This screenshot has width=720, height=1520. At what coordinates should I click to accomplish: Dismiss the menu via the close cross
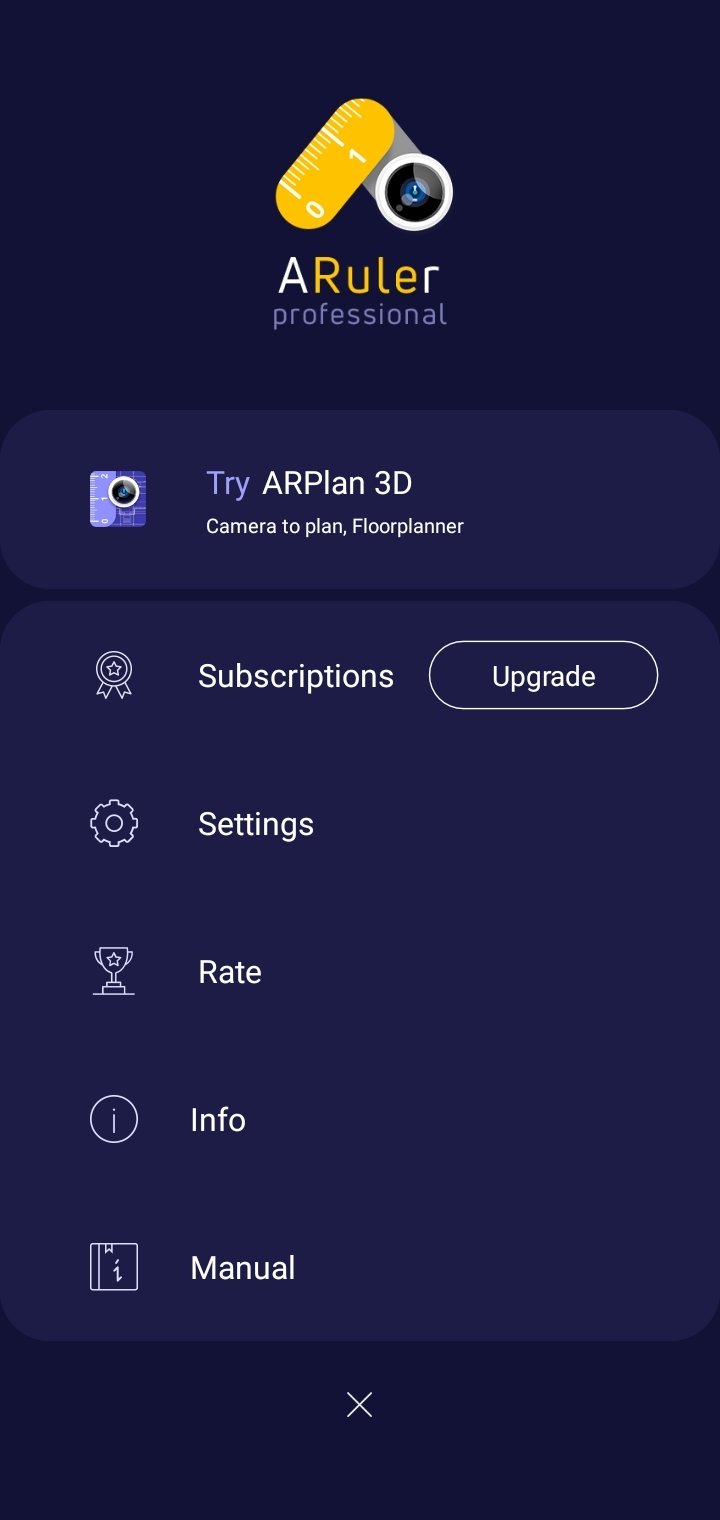(359, 1404)
